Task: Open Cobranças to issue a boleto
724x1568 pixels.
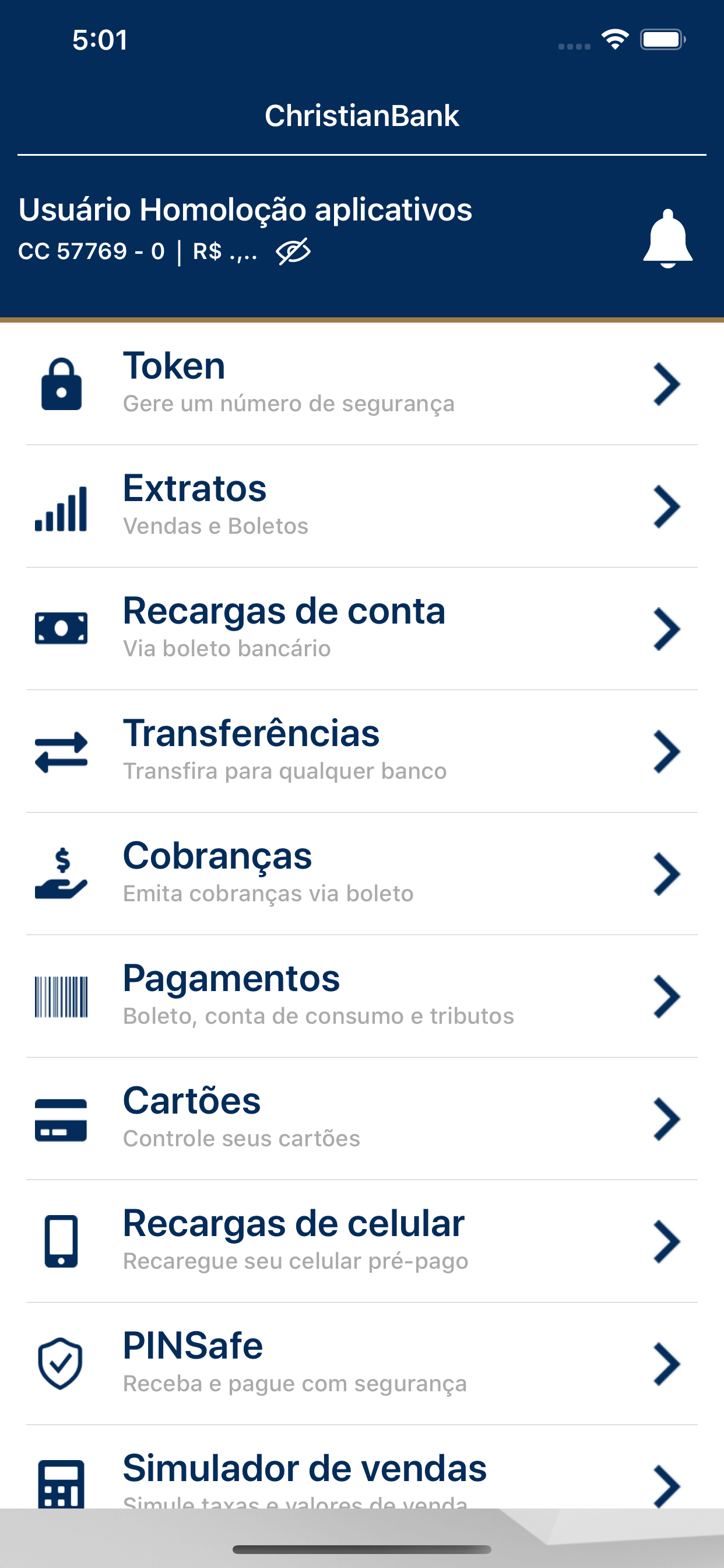Action: click(x=362, y=873)
